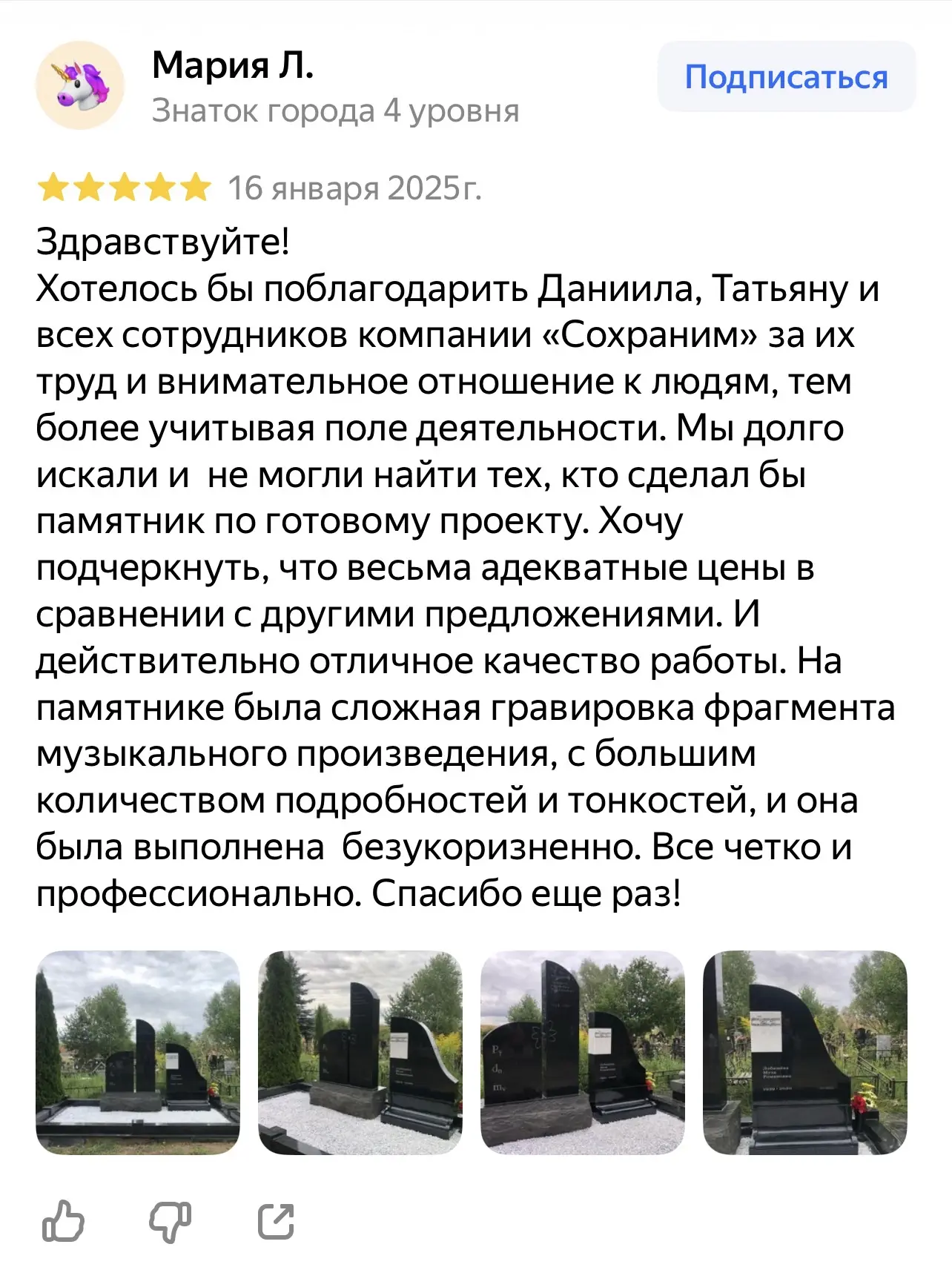
Task: Click the Знаток города 4 уровня label
Action: click(x=334, y=110)
